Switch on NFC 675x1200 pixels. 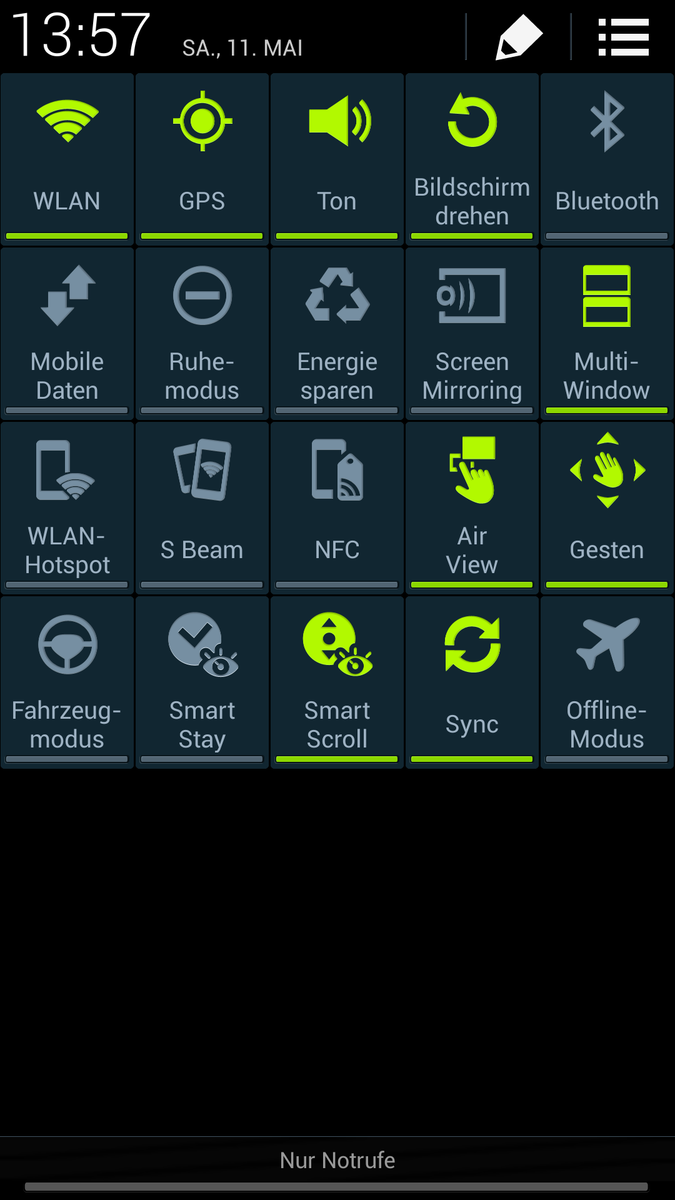coord(337,507)
